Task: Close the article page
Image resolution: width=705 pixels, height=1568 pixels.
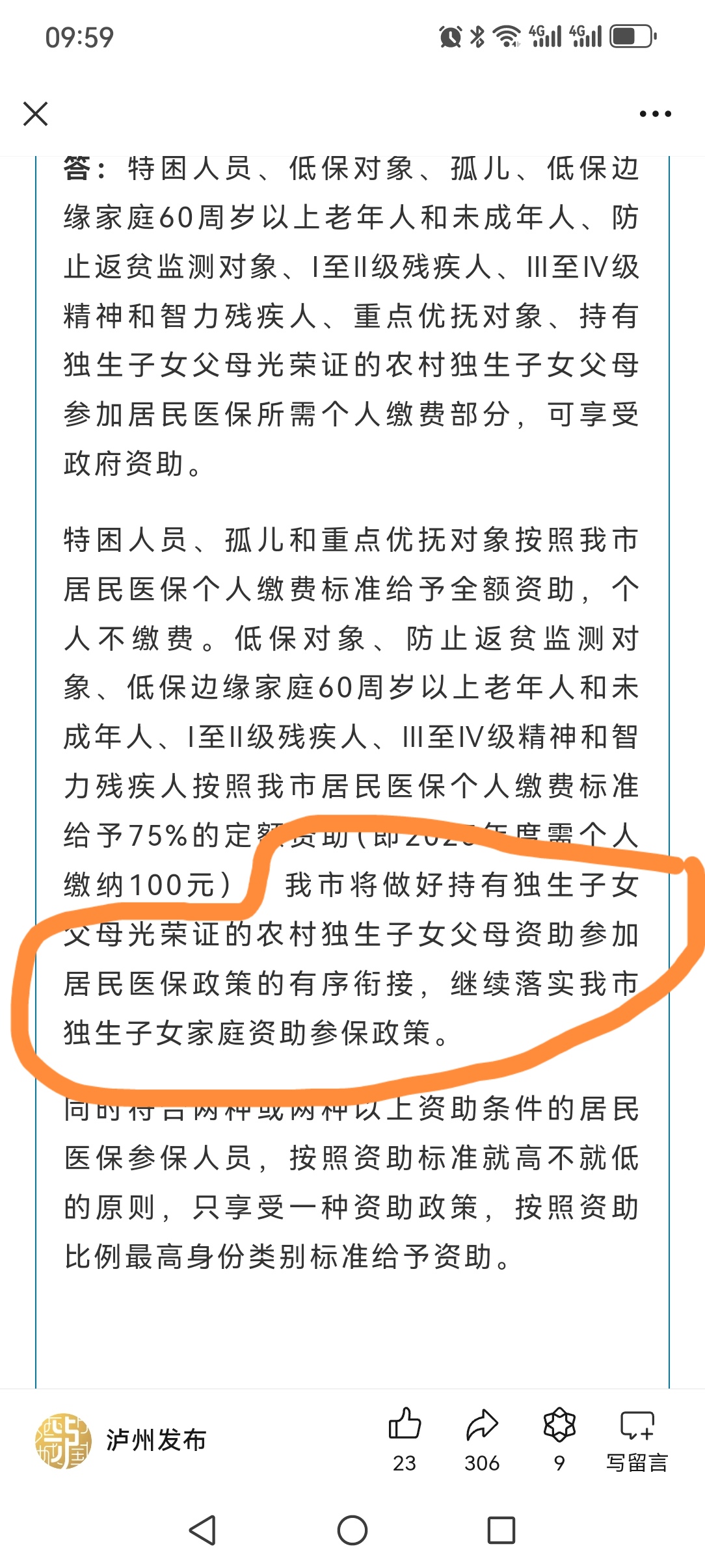Action: tap(35, 114)
